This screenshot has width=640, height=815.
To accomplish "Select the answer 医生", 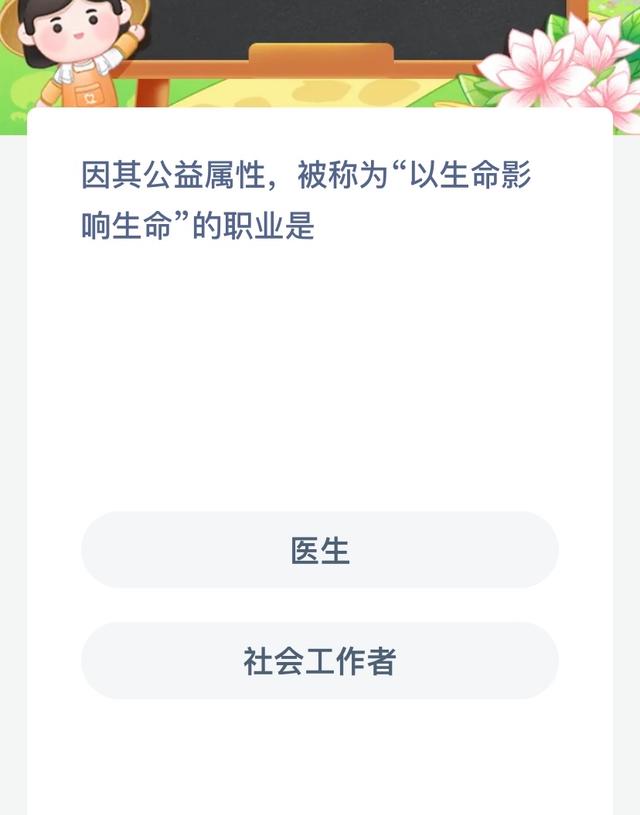I will (x=320, y=550).
